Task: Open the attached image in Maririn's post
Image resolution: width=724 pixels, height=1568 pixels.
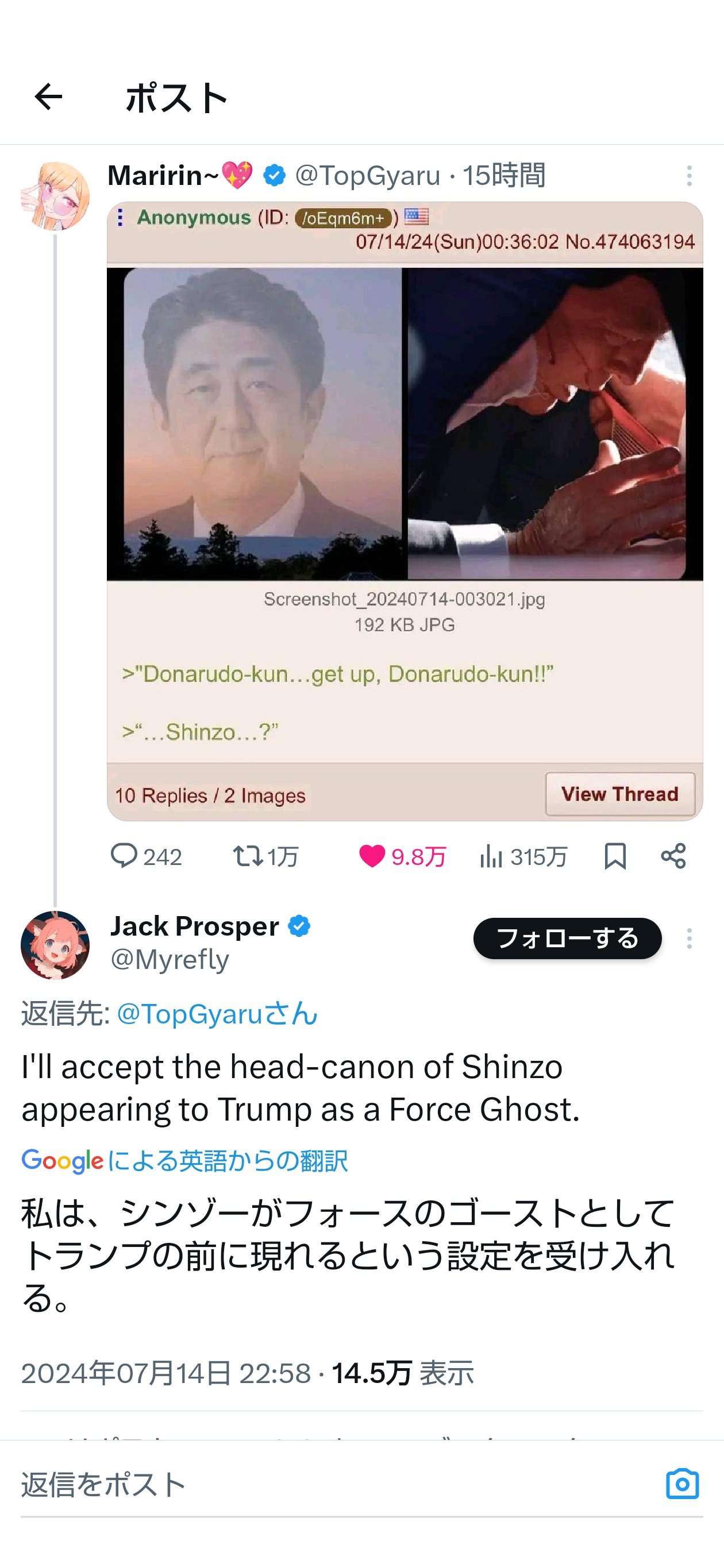Action: pyautogui.click(x=405, y=511)
